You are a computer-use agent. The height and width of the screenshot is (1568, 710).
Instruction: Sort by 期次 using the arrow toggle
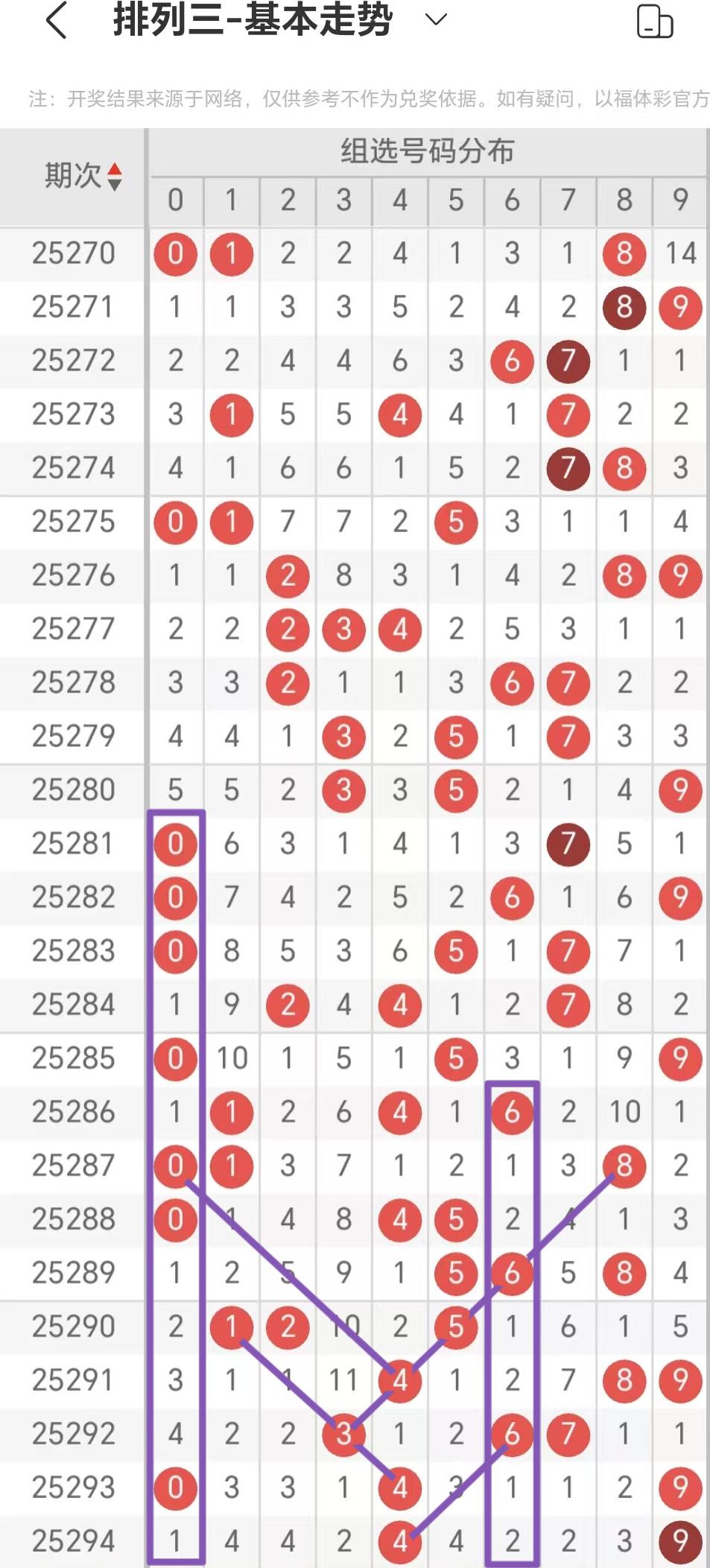(114, 177)
